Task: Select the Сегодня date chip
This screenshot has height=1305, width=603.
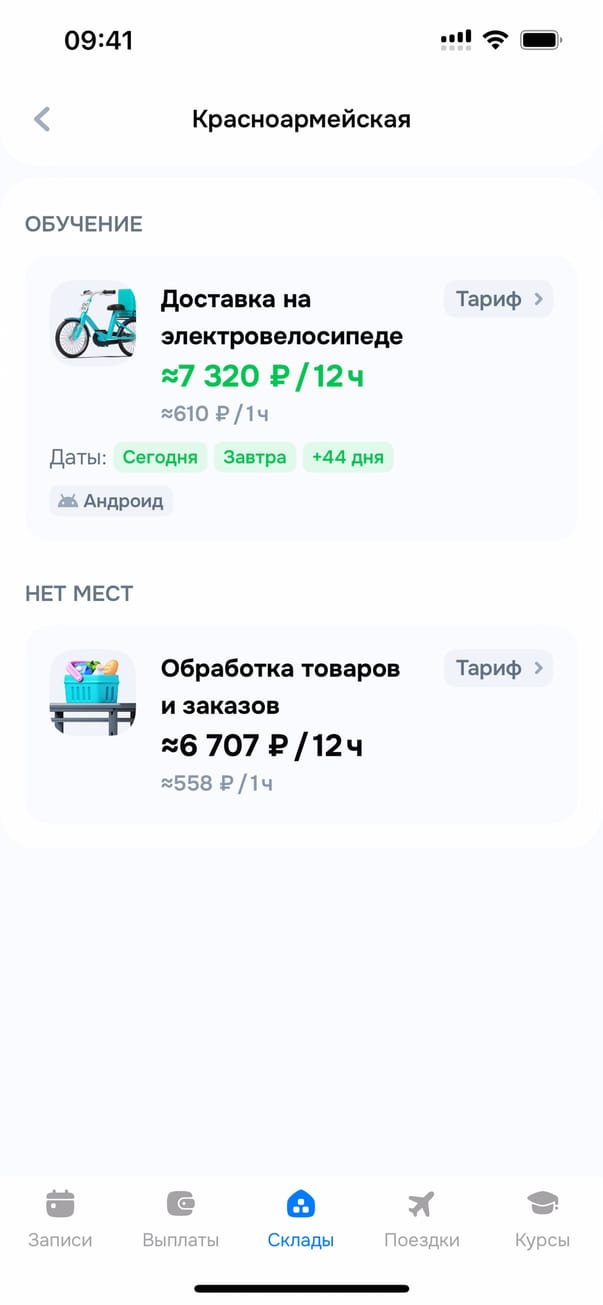Action: (160, 458)
